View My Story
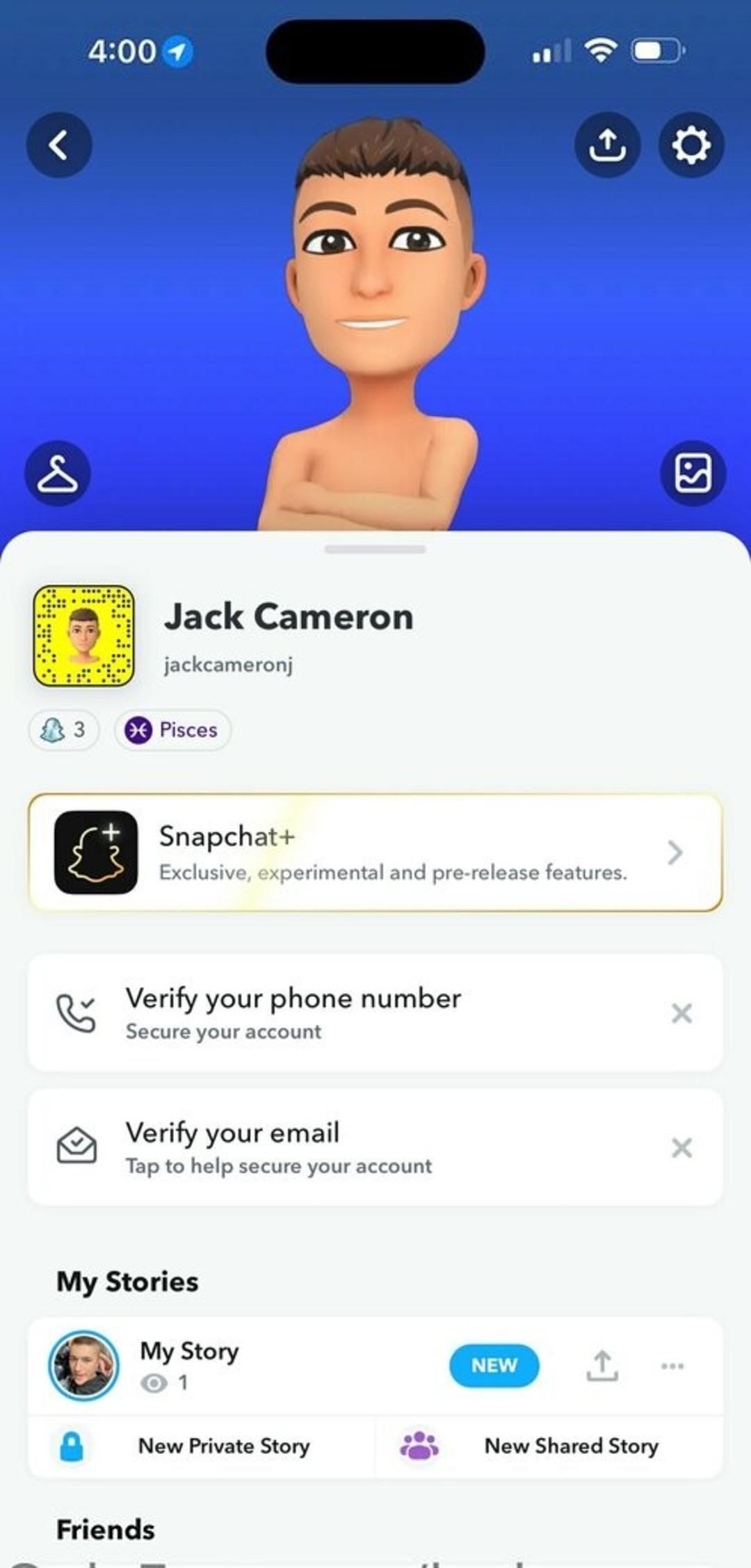The height and width of the screenshot is (1568, 751). (188, 1365)
